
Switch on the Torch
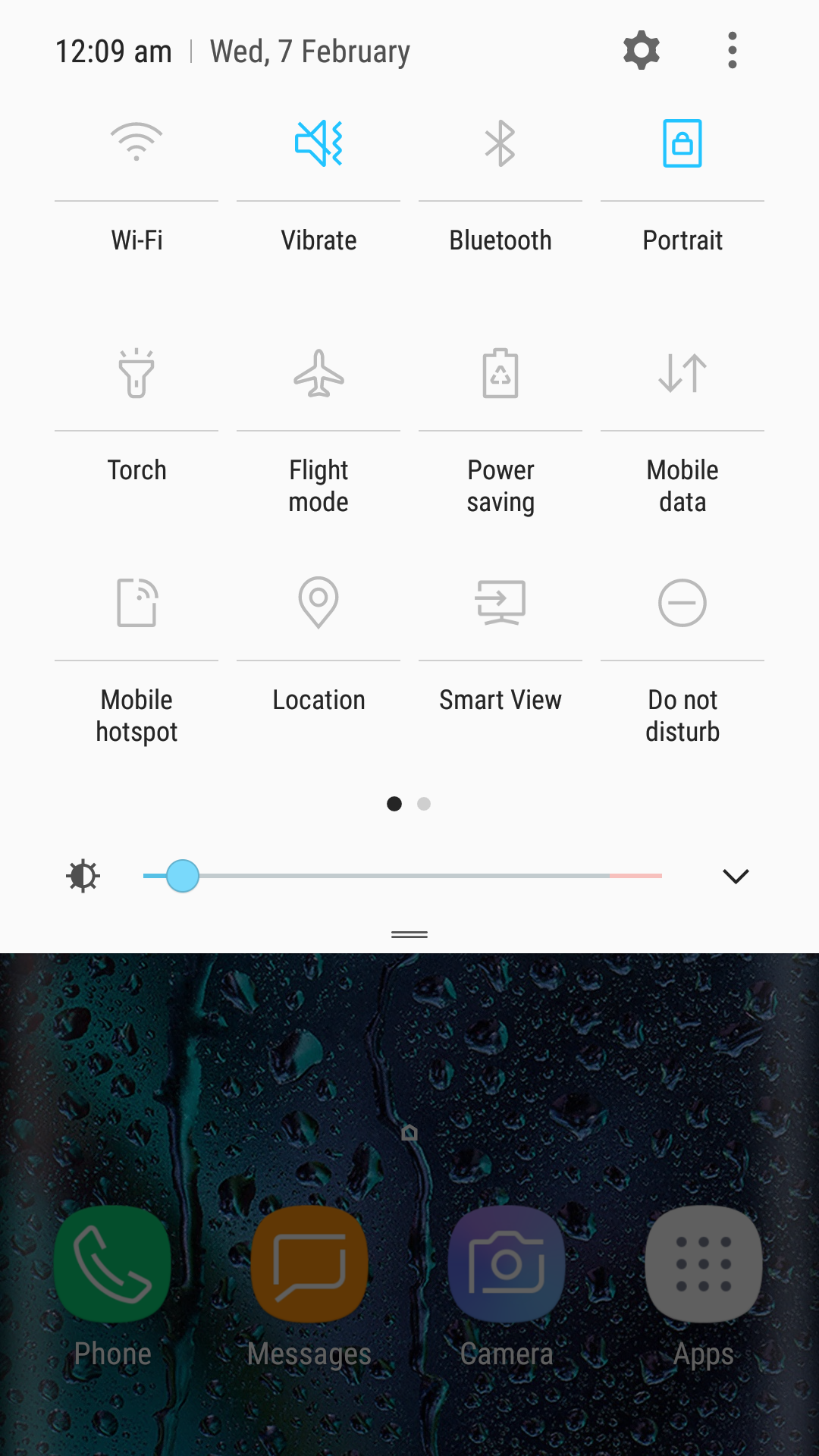(136, 372)
